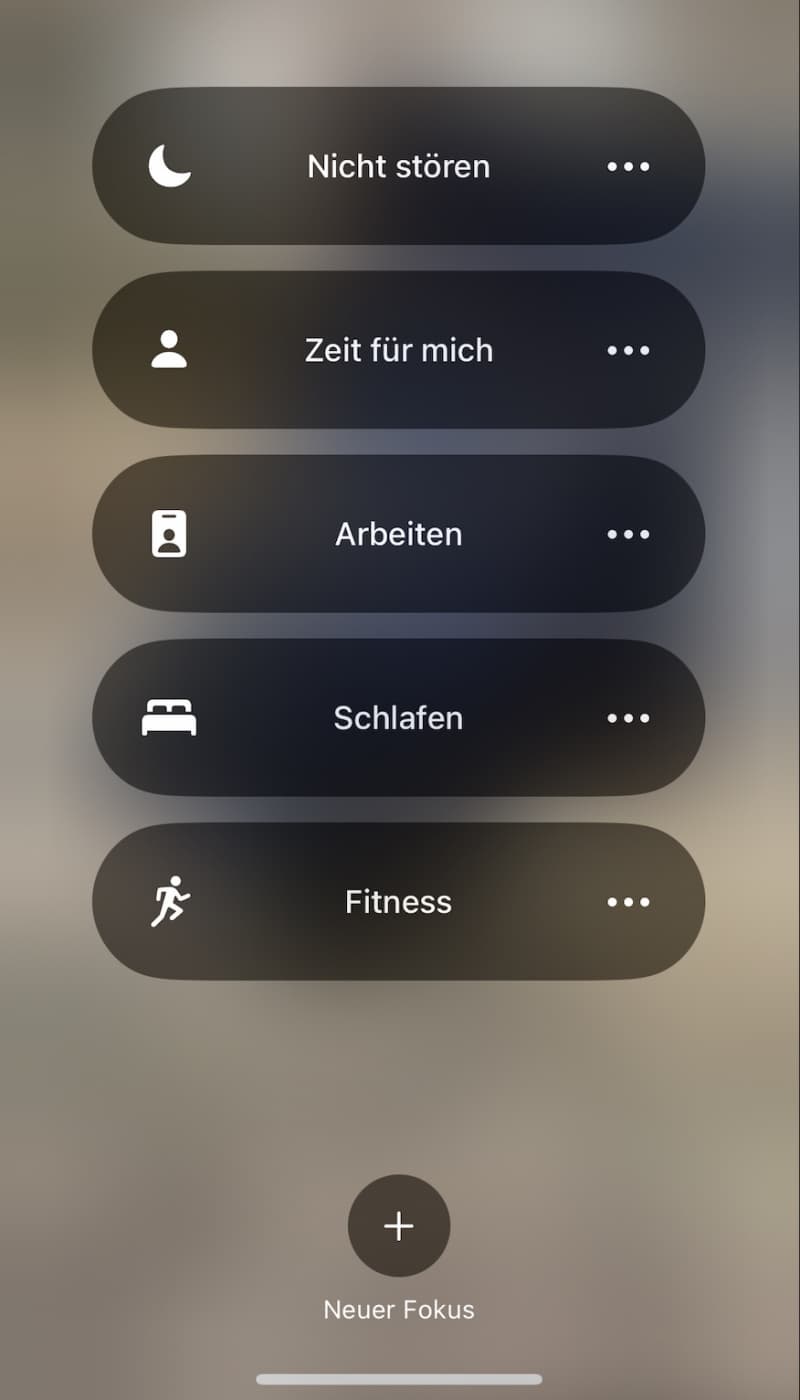Screen dimensions: 800x1400
Task: Open options for Nicht stören
Action: (x=628, y=166)
